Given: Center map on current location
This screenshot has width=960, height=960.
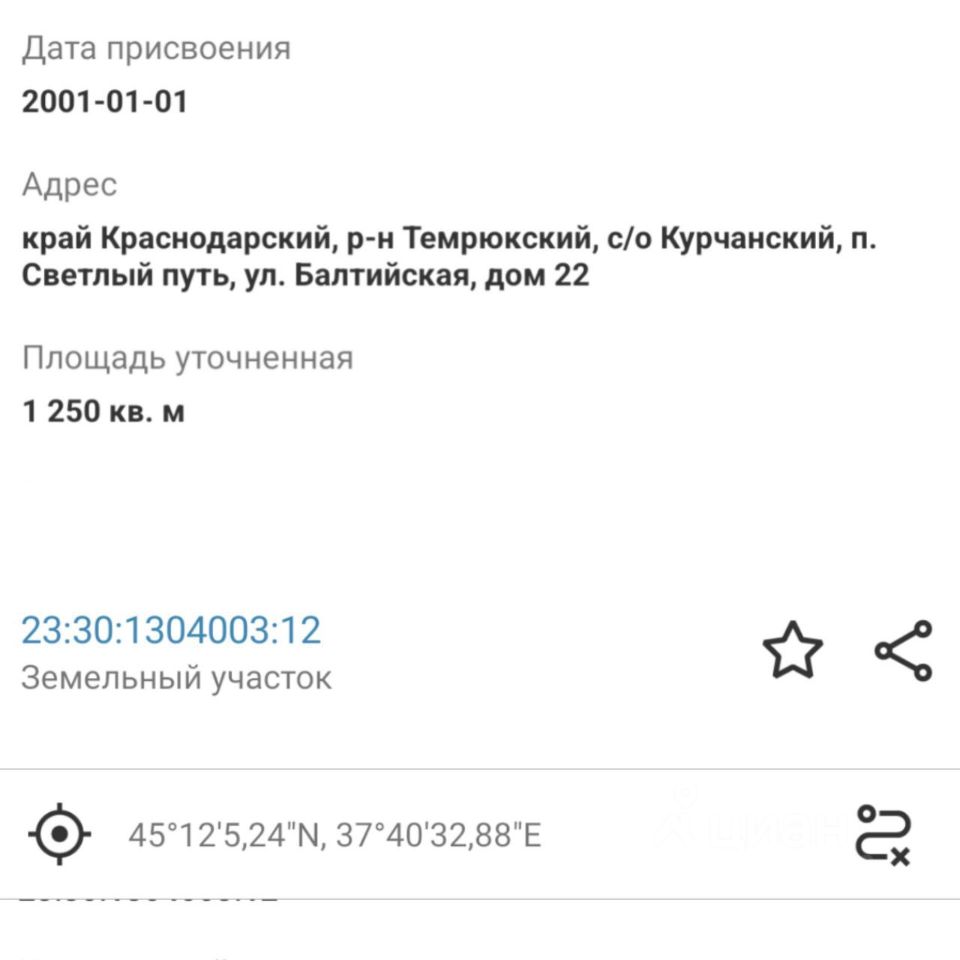Looking at the screenshot, I should (x=60, y=833).
